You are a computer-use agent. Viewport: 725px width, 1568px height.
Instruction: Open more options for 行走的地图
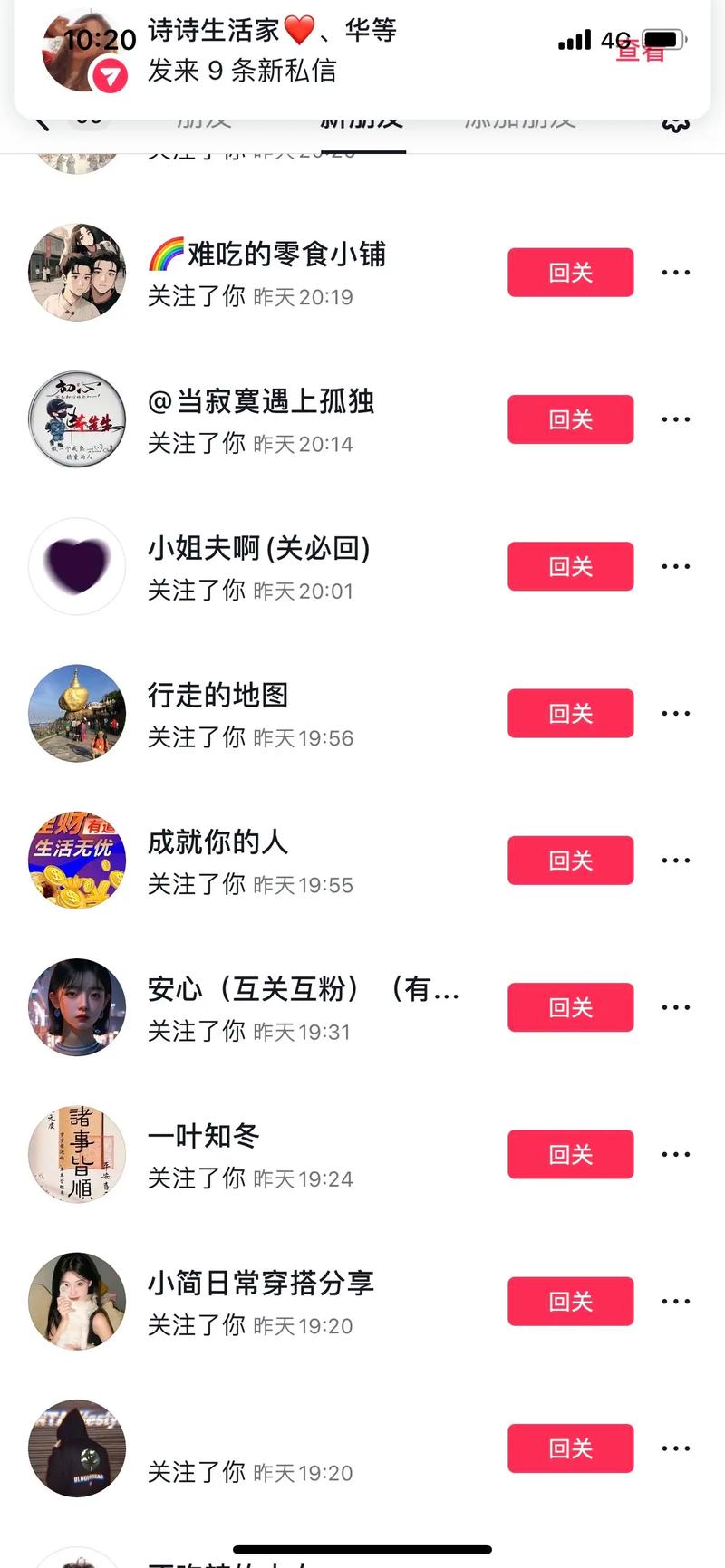[675, 713]
